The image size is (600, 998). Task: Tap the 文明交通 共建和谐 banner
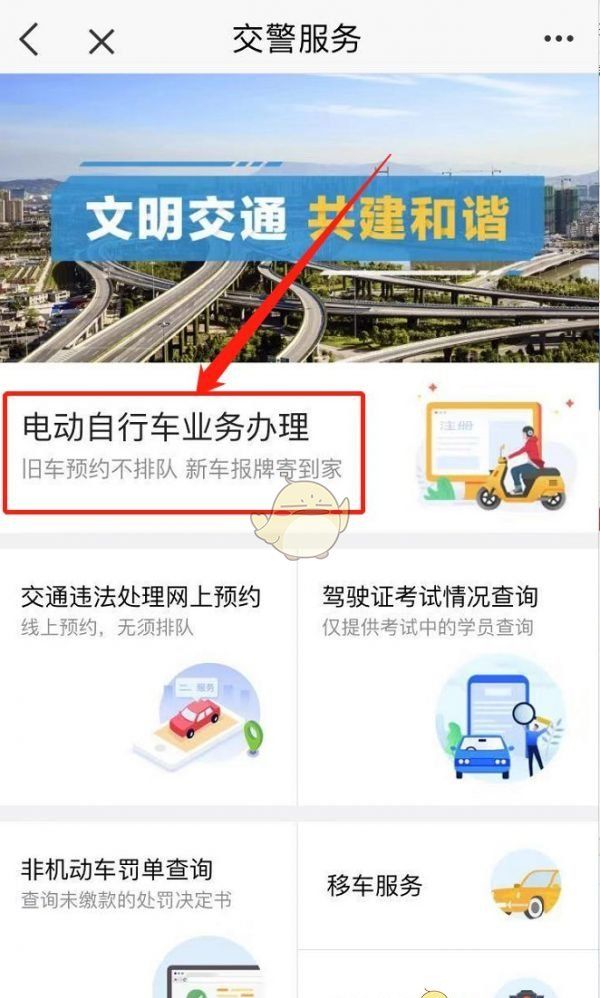(x=300, y=218)
